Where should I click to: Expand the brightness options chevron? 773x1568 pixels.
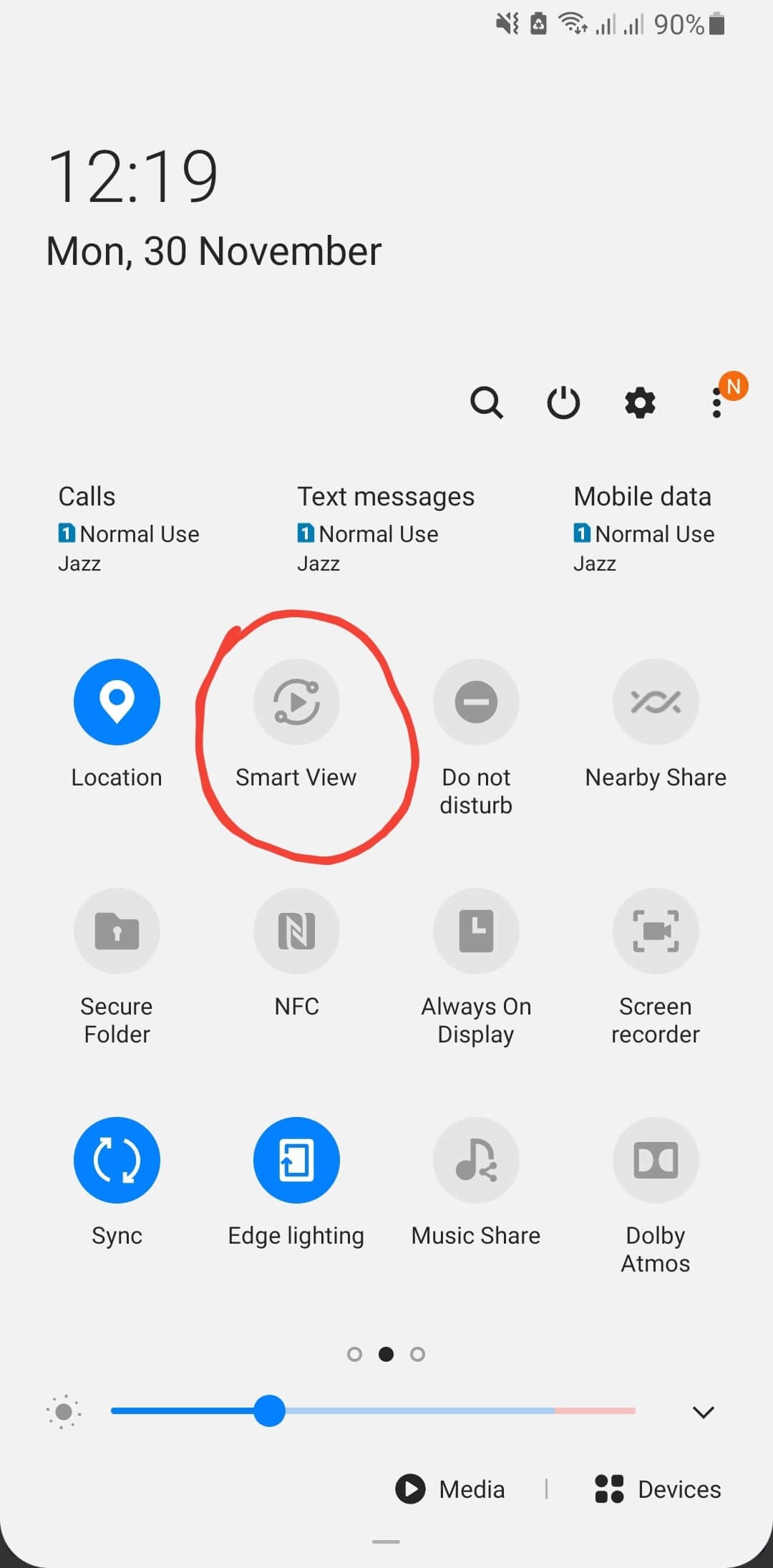tap(703, 1412)
